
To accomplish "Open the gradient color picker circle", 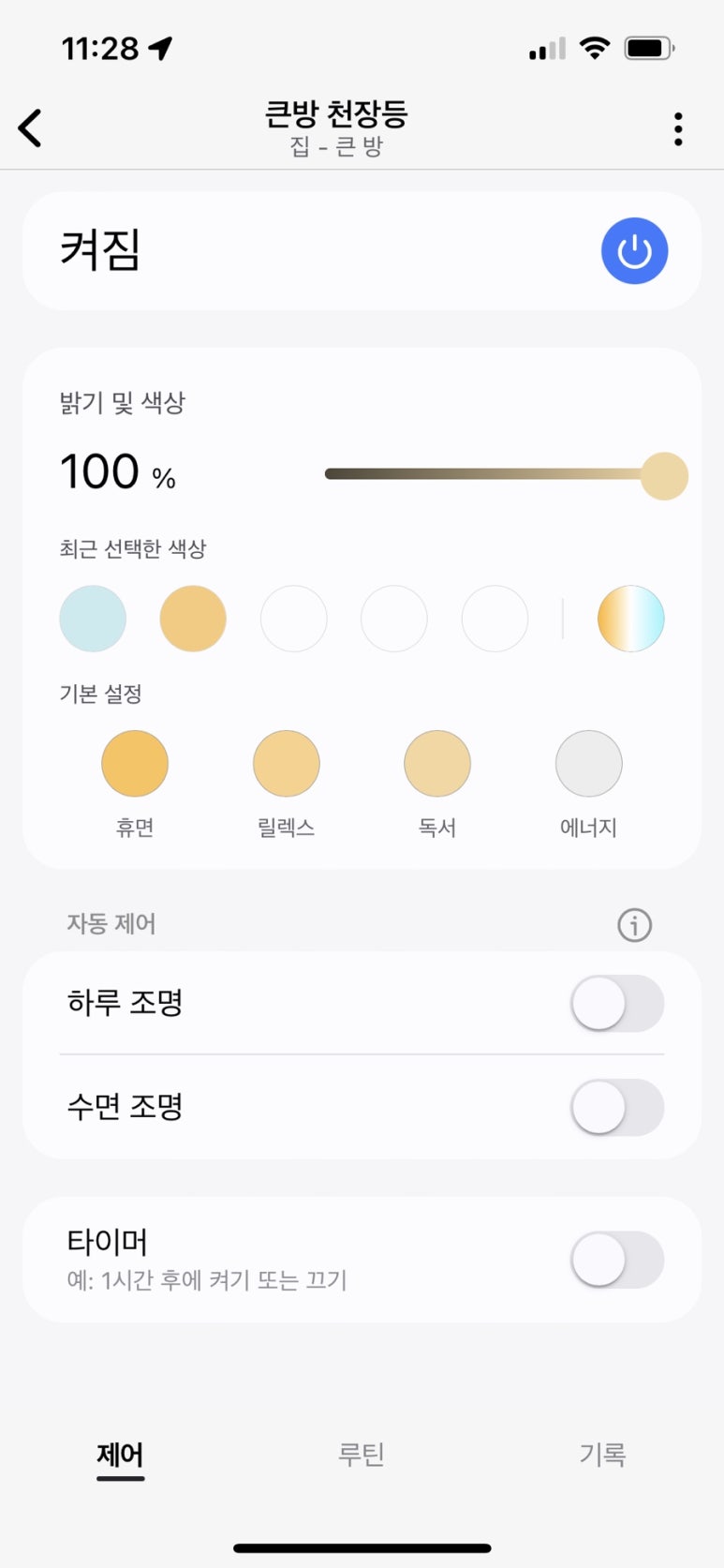I will tap(630, 619).
